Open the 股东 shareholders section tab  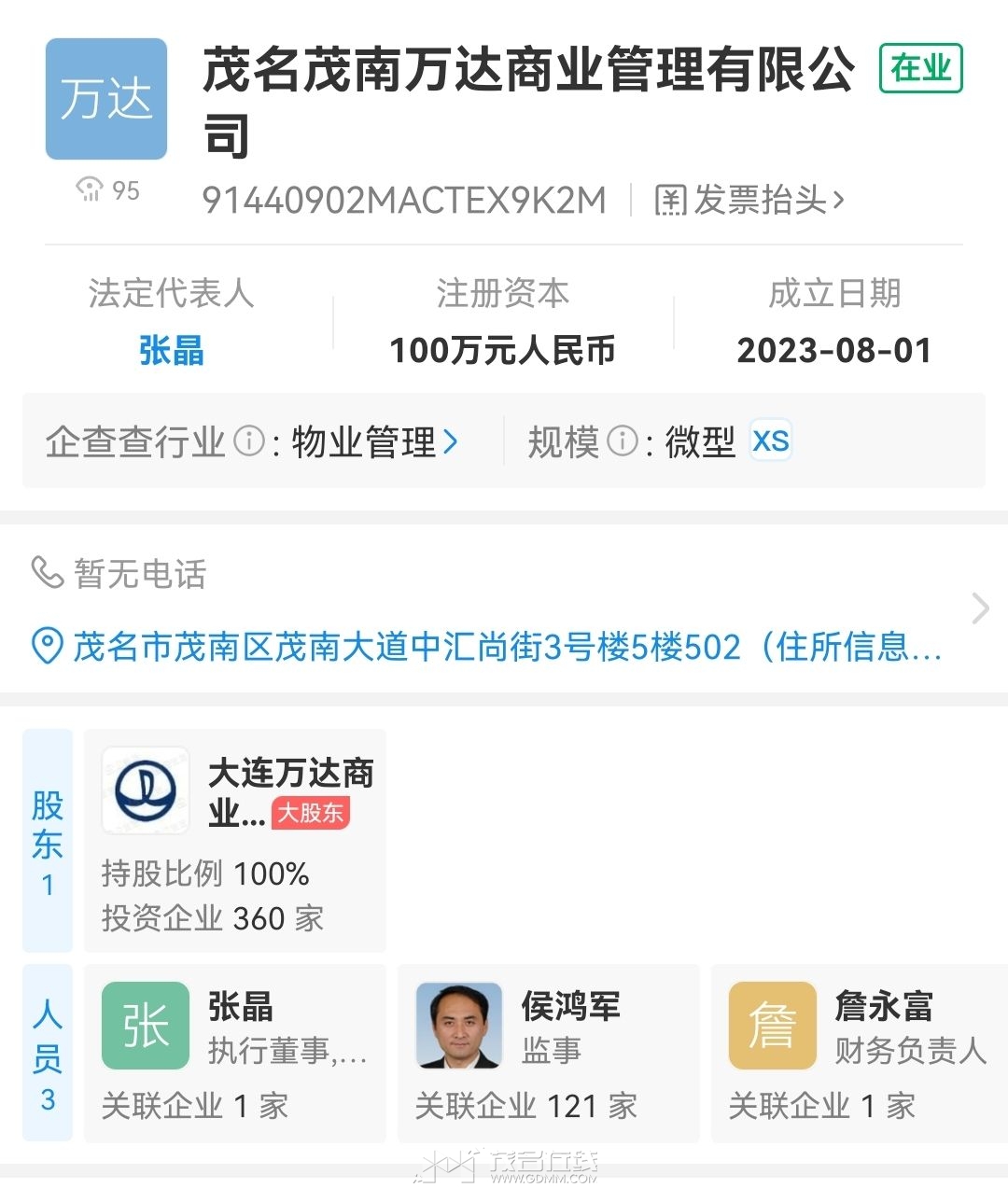coord(48,840)
